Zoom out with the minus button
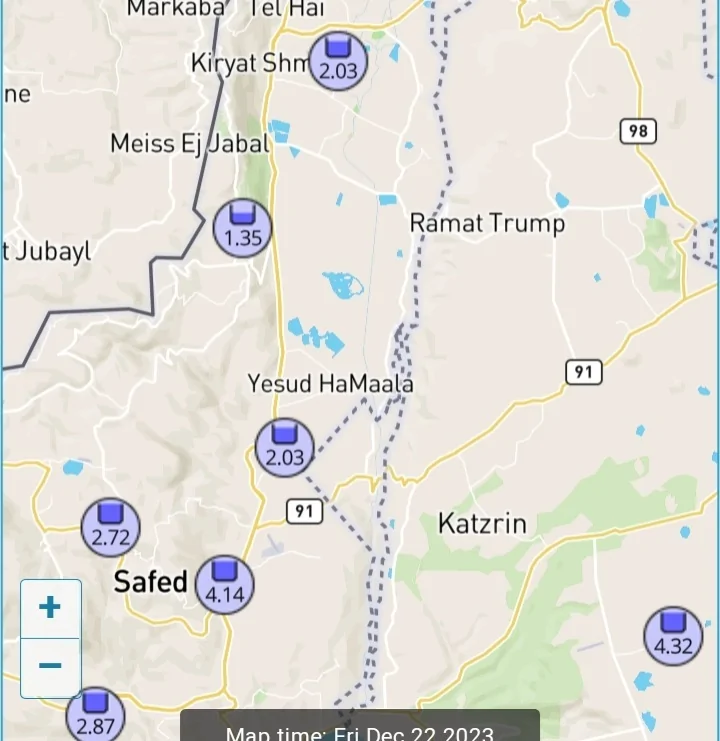 point(50,667)
